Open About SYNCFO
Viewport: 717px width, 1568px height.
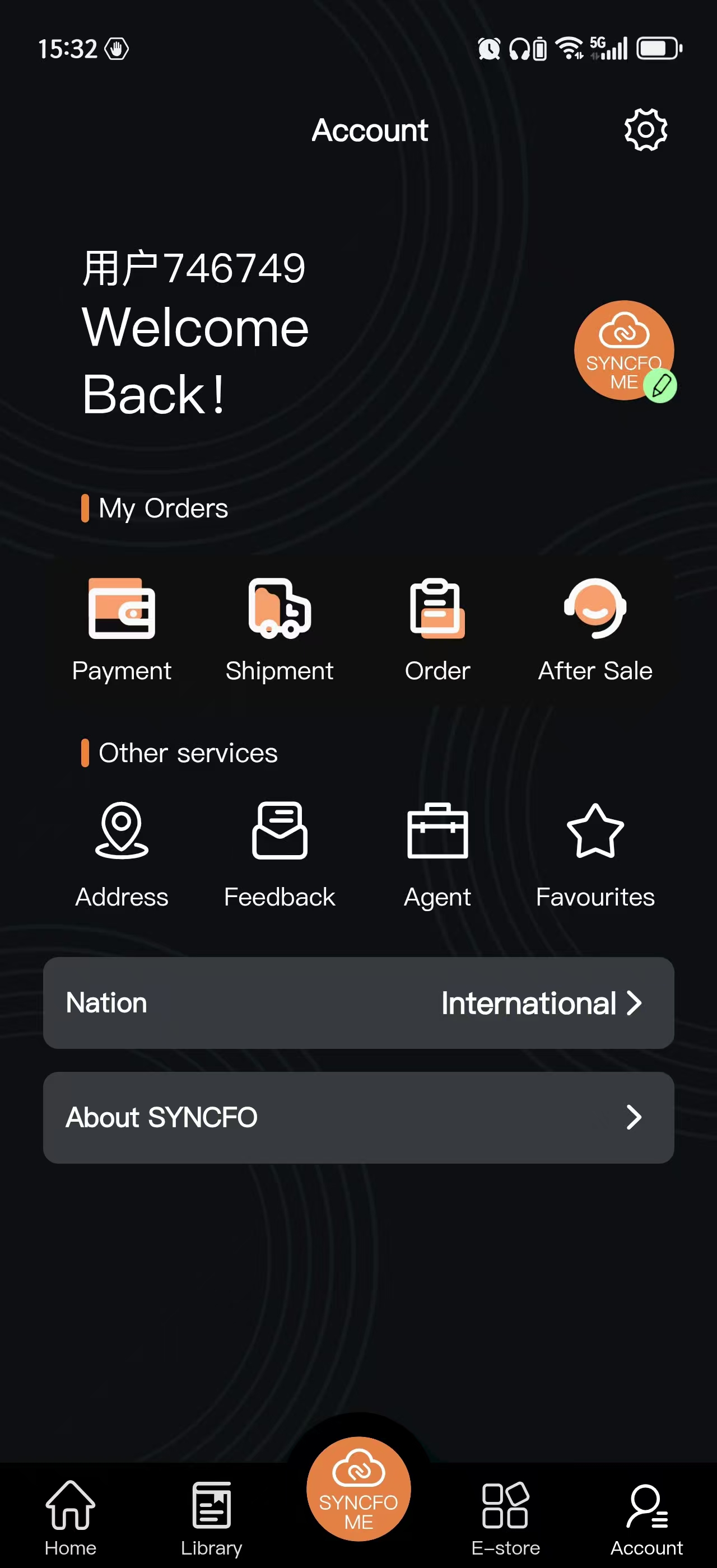(358, 1117)
